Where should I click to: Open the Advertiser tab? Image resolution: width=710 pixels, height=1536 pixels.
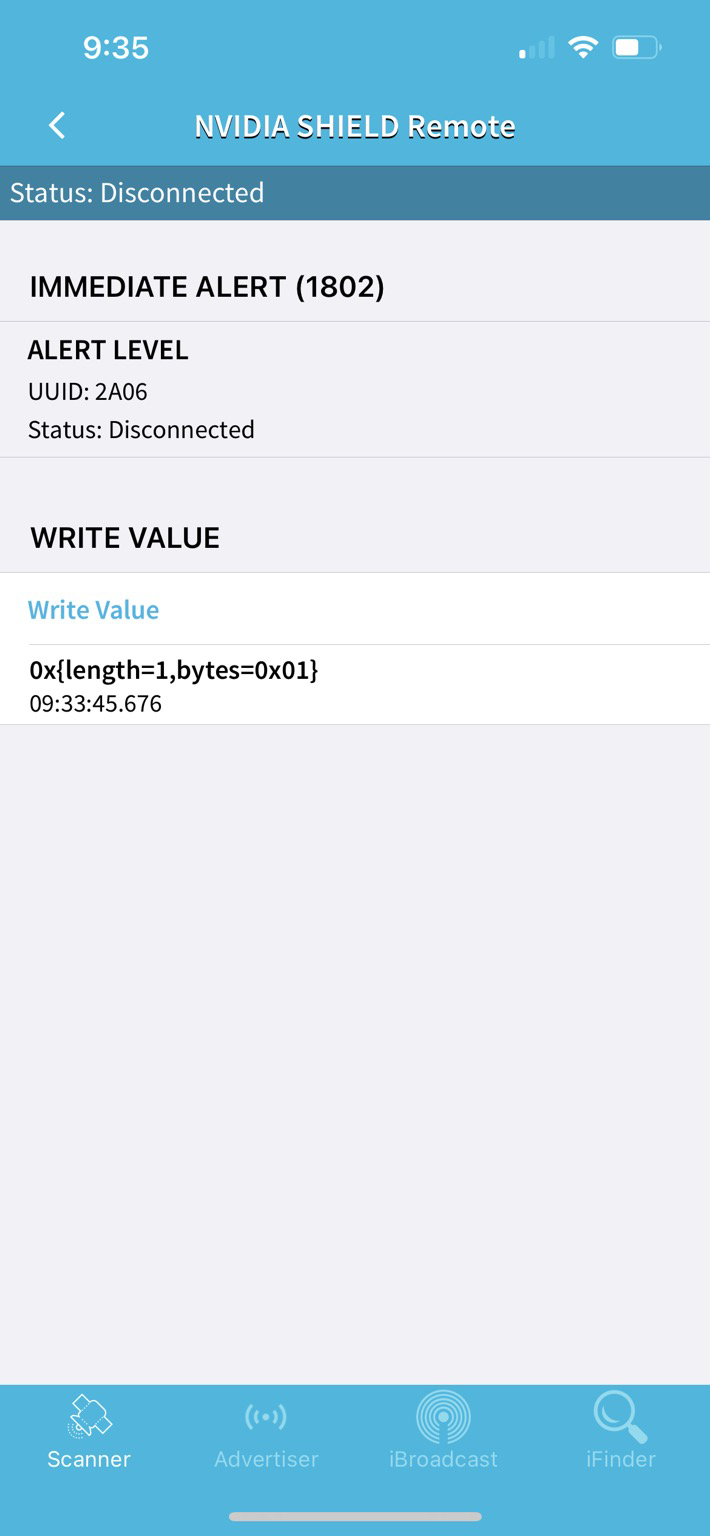[x=266, y=1434]
